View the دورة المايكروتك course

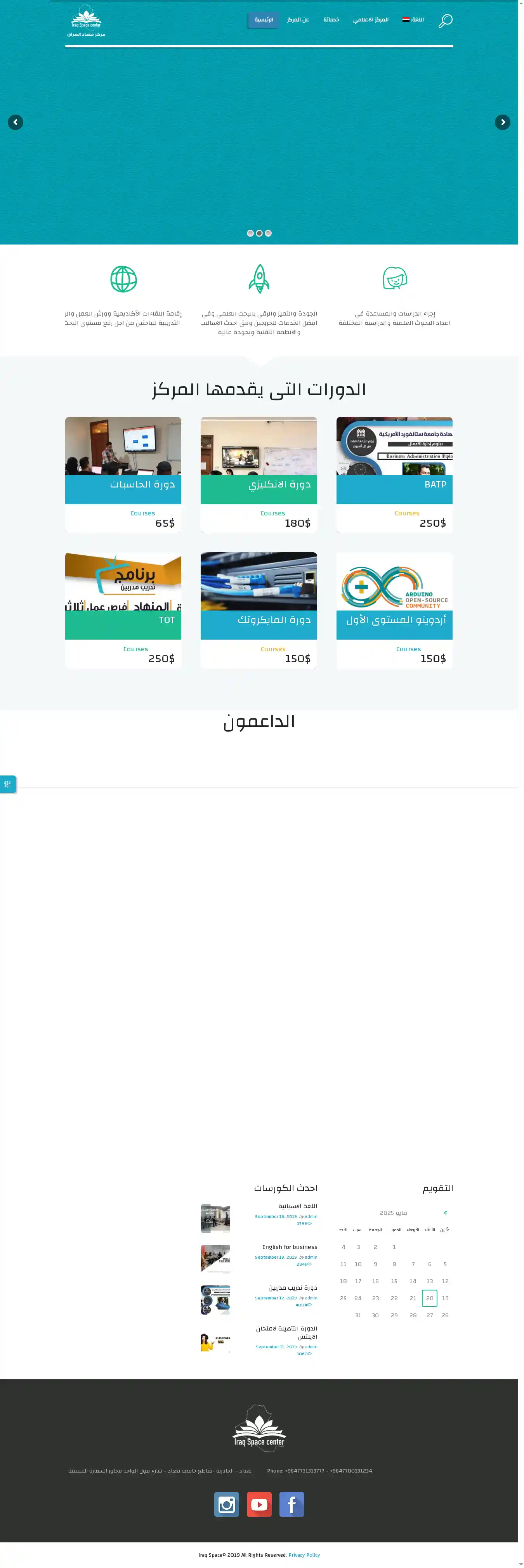click(x=259, y=611)
